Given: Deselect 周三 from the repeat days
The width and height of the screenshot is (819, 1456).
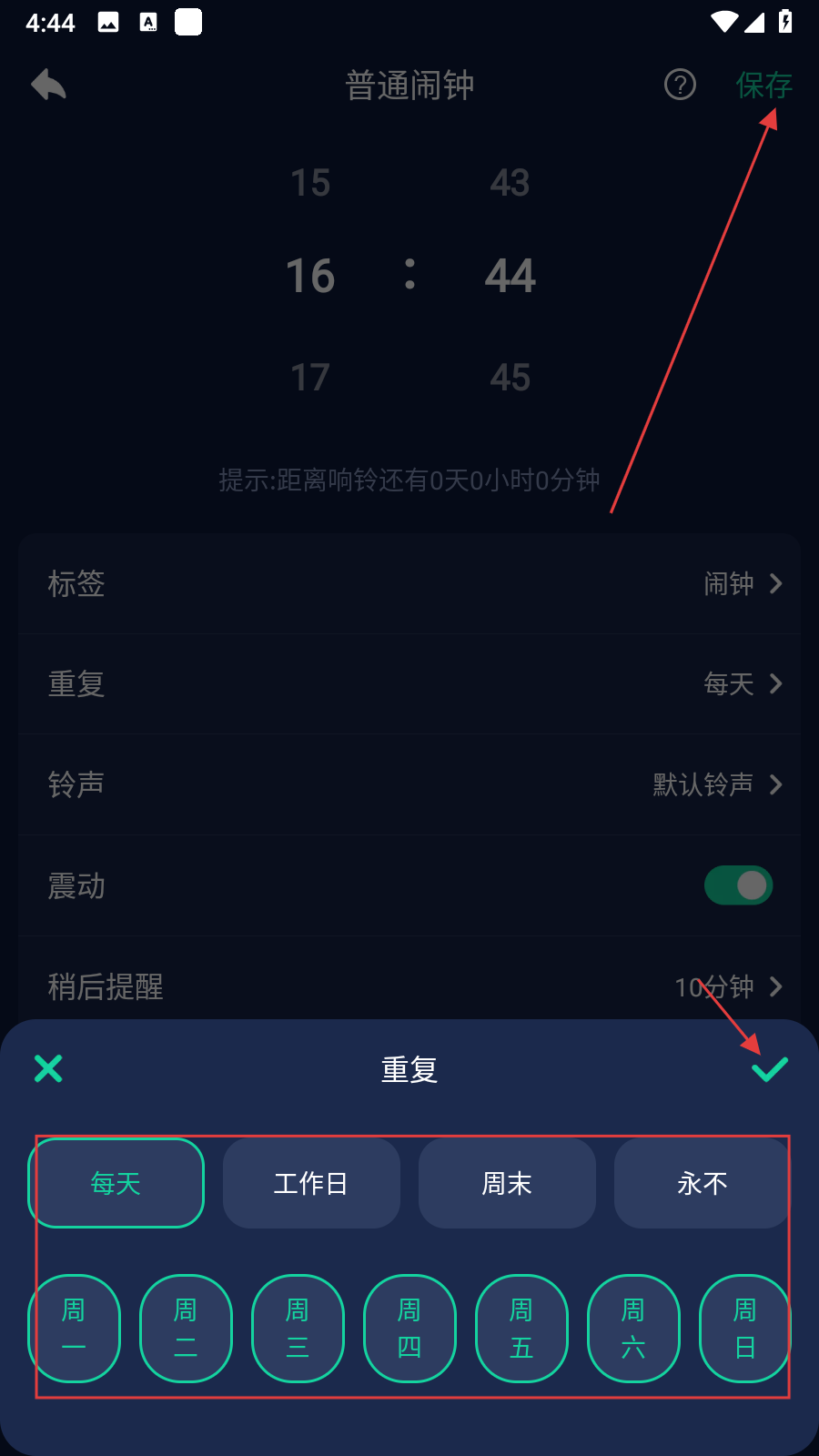Looking at the screenshot, I should click(x=298, y=1329).
